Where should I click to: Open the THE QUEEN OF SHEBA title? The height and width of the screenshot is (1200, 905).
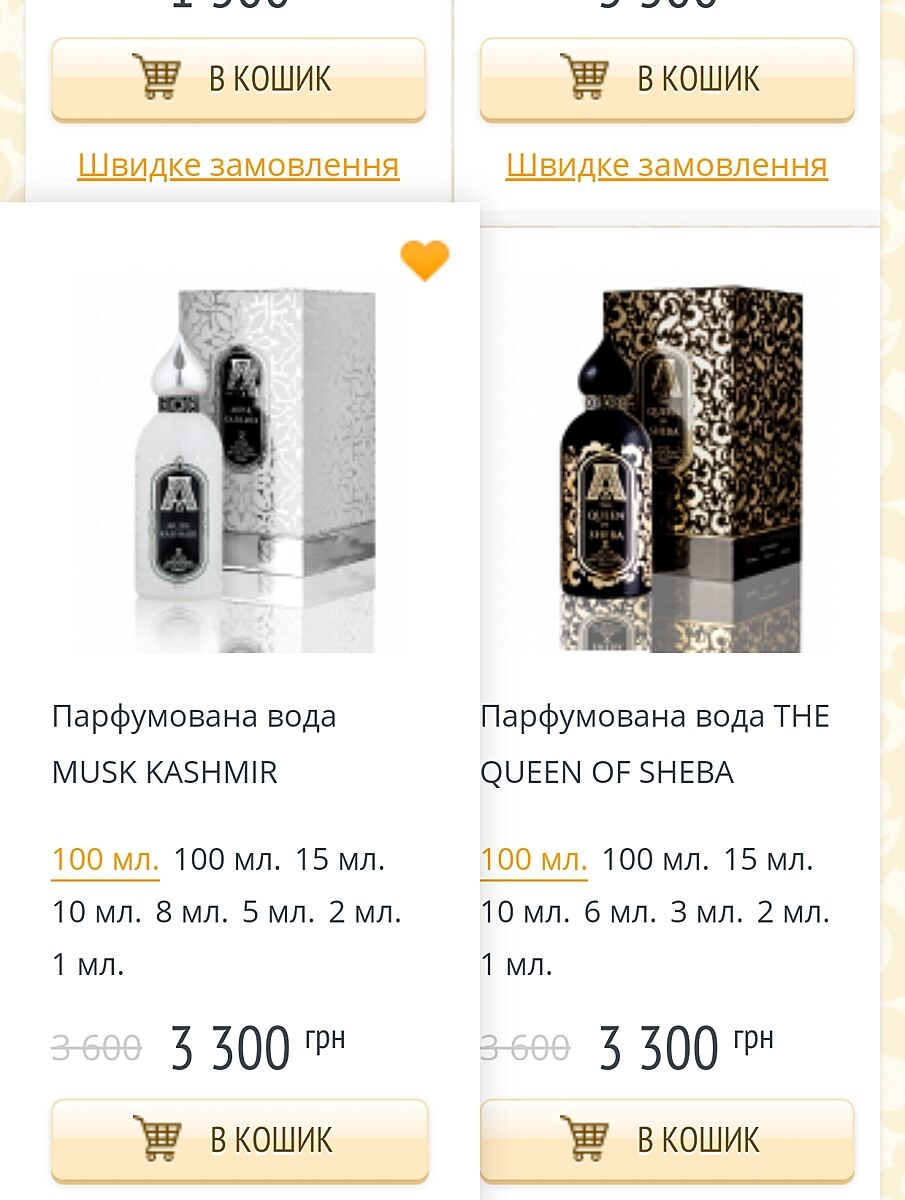[655, 744]
